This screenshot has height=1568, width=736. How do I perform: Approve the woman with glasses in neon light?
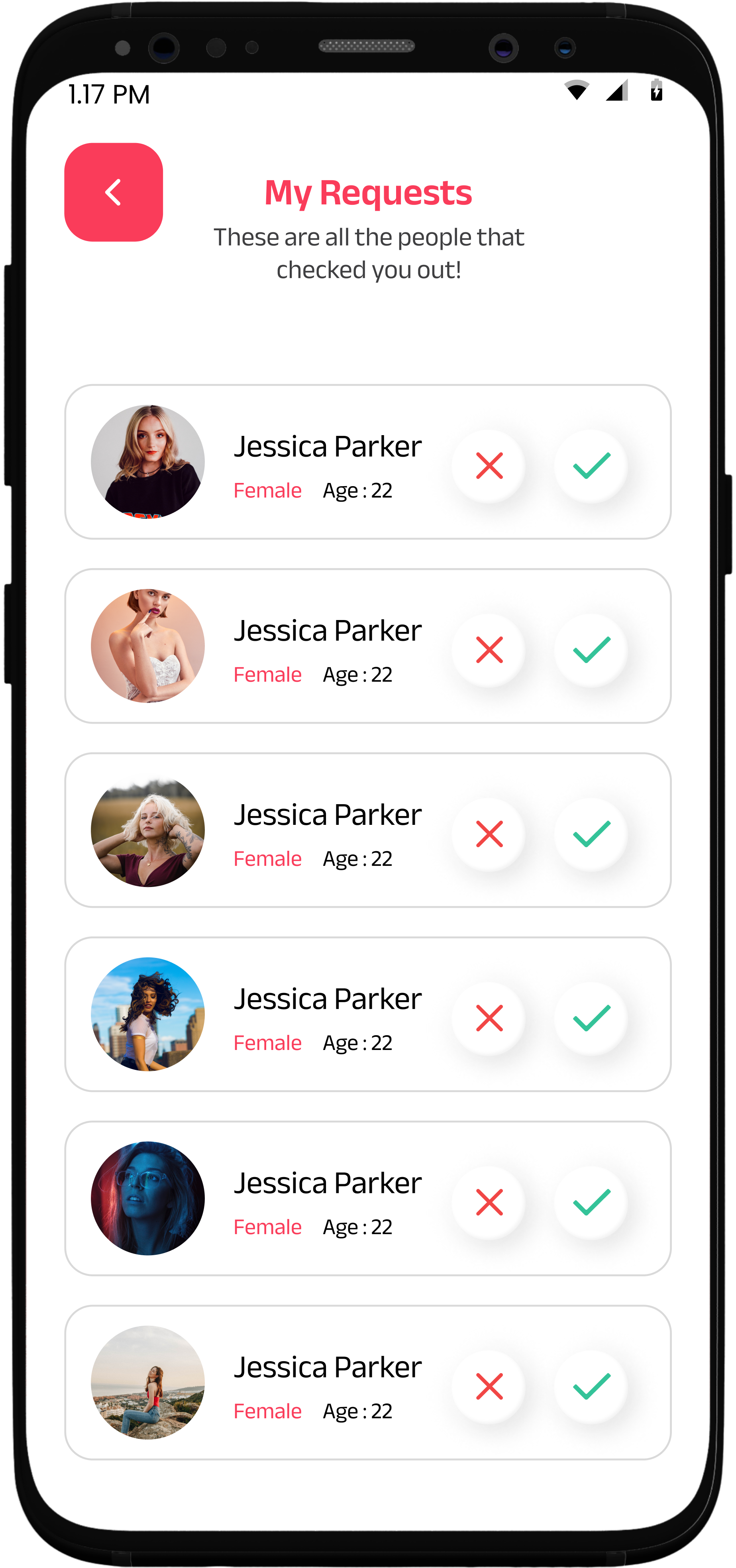pyautogui.click(x=591, y=1203)
